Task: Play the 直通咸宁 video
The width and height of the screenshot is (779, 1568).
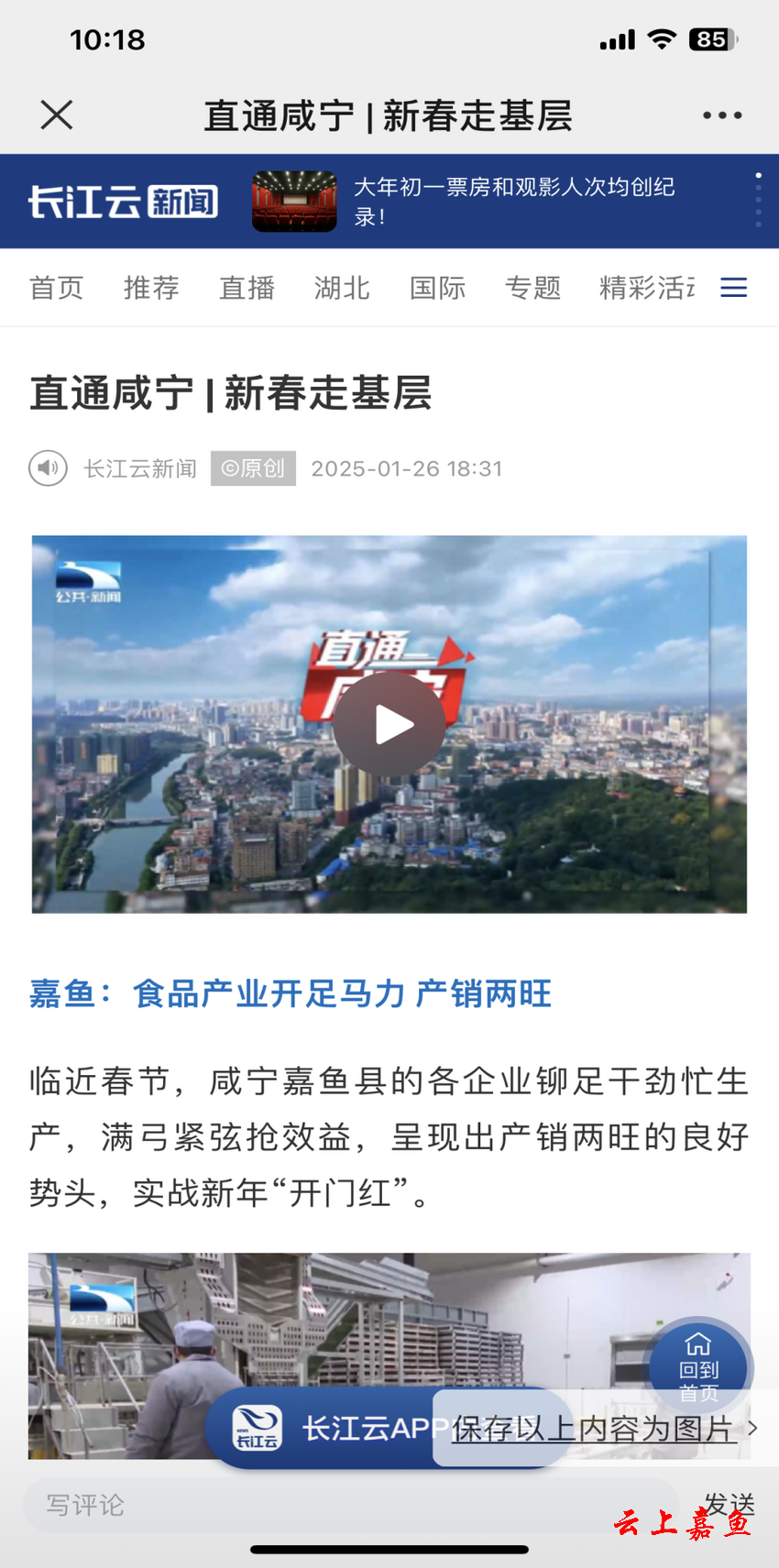Action: click(x=389, y=725)
